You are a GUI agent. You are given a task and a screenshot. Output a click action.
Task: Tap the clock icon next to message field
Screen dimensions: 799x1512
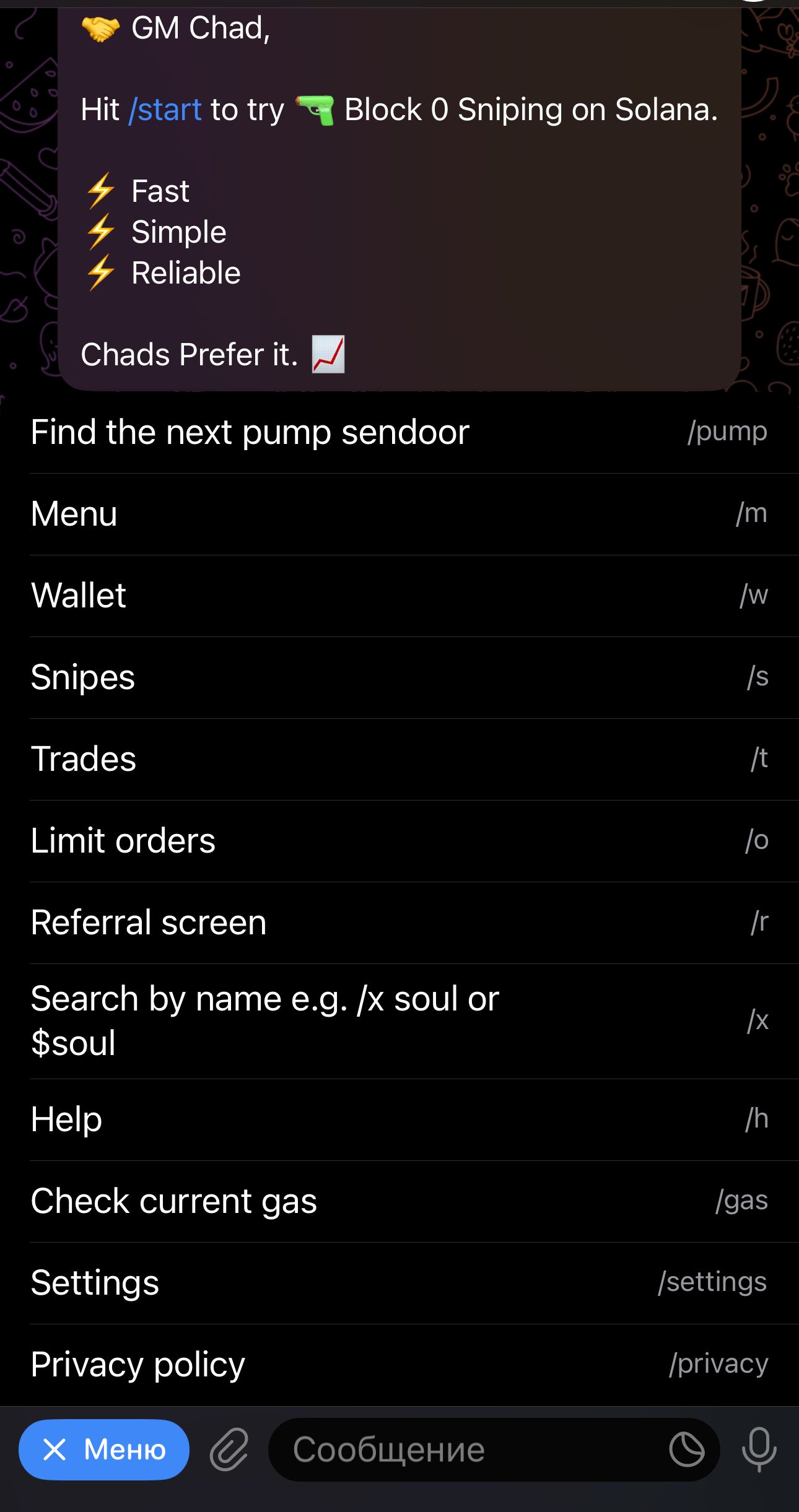pyautogui.click(x=686, y=1449)
